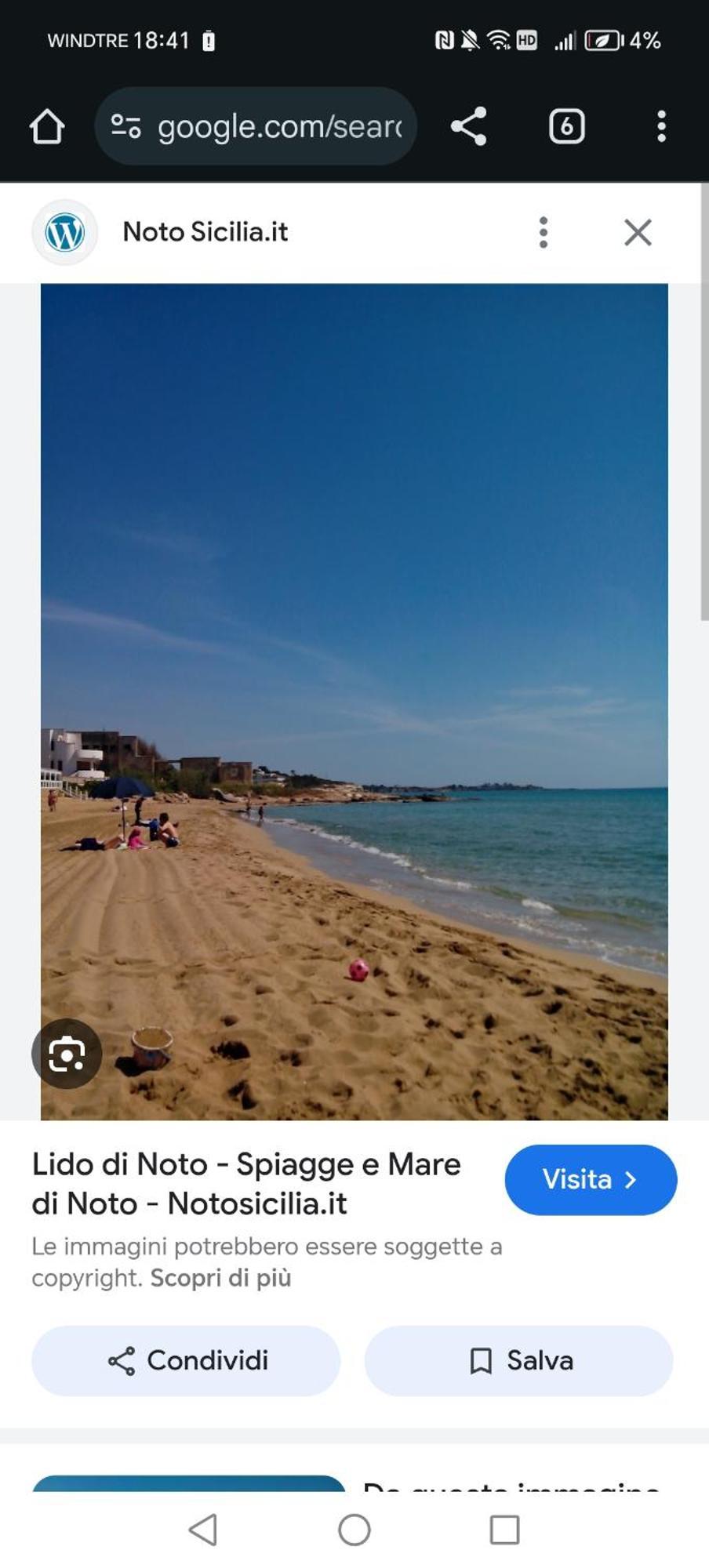Share this page from the browser toolbar
709x1568 pixels.
[x=469, y=126]
